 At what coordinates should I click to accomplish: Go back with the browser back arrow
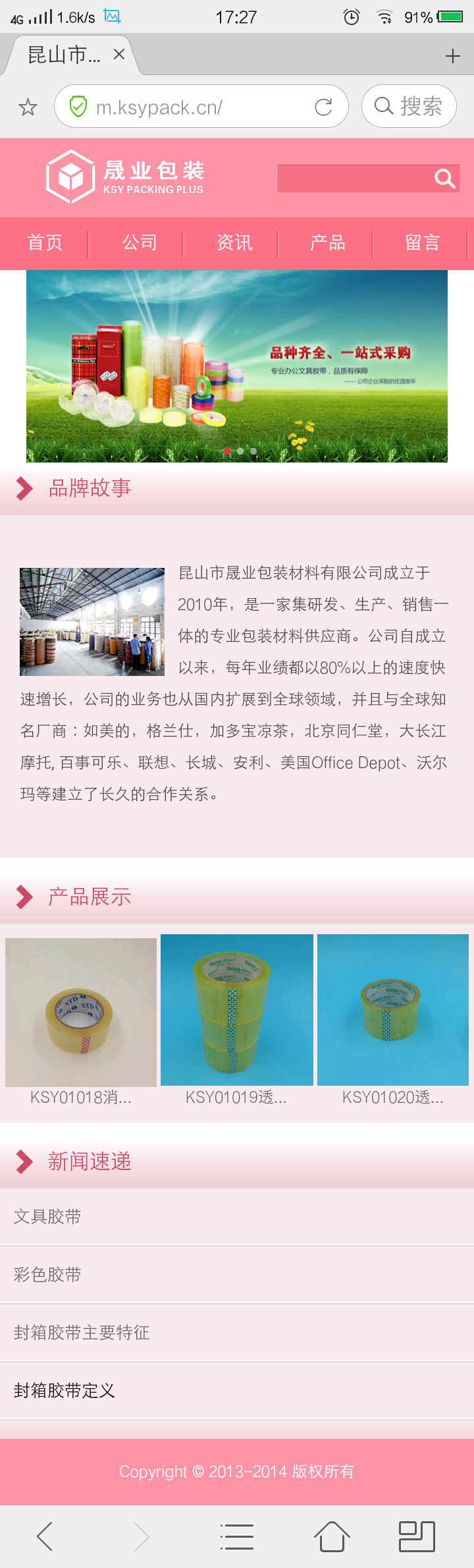pos(45,1536)
